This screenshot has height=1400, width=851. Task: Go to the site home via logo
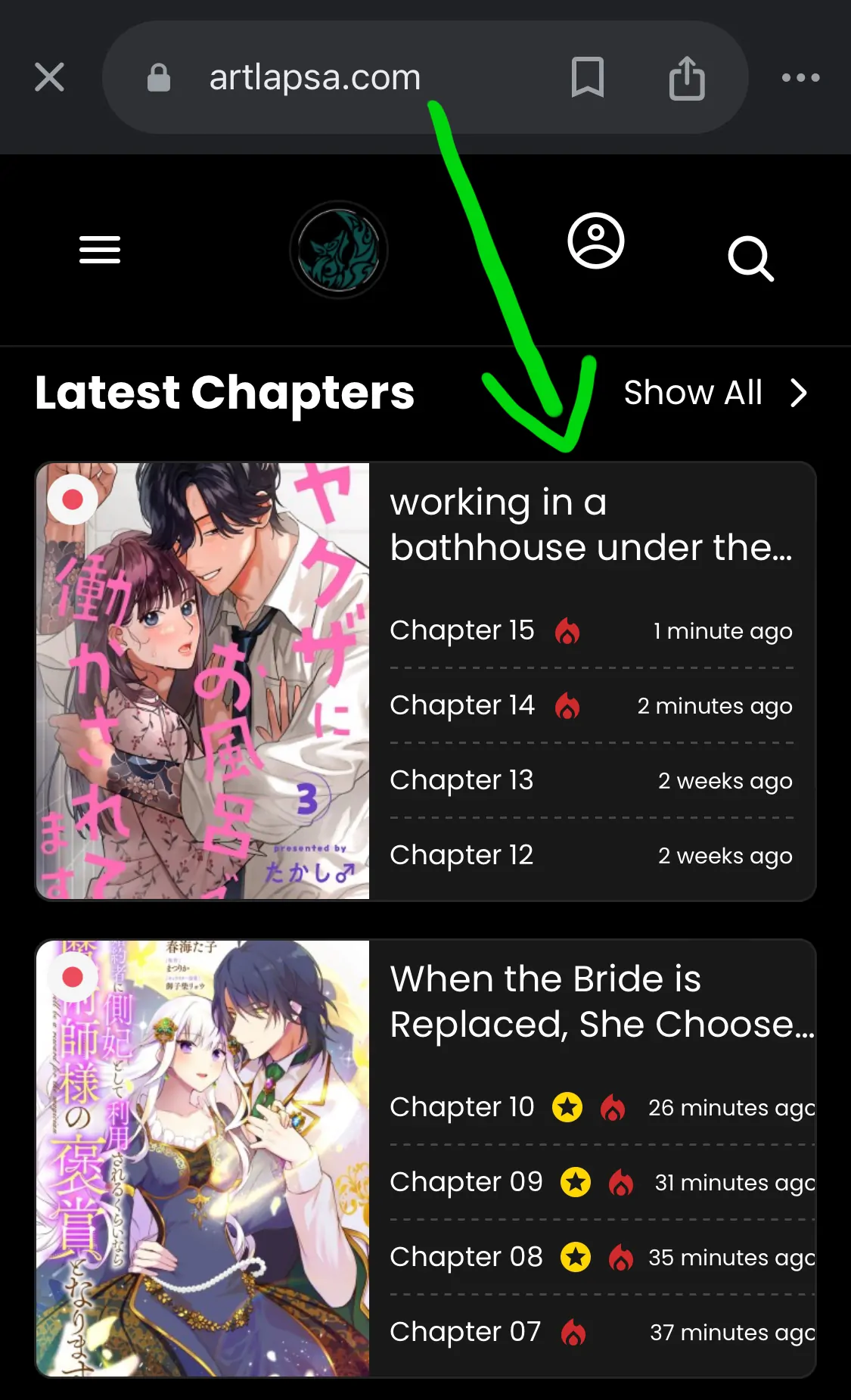(339, 250)
